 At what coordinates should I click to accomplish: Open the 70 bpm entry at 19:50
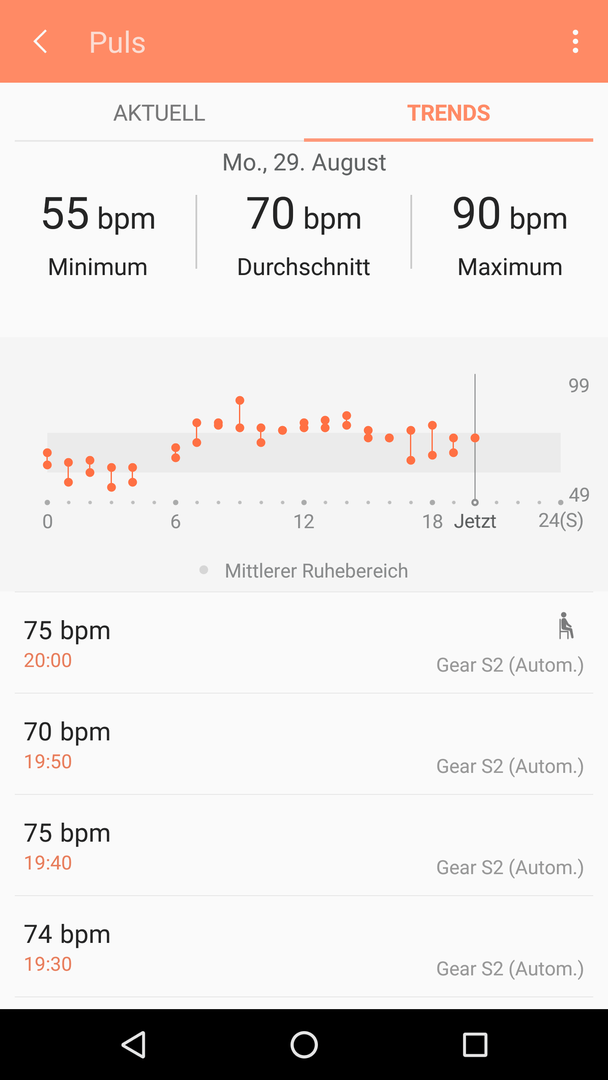pos(304,744)
